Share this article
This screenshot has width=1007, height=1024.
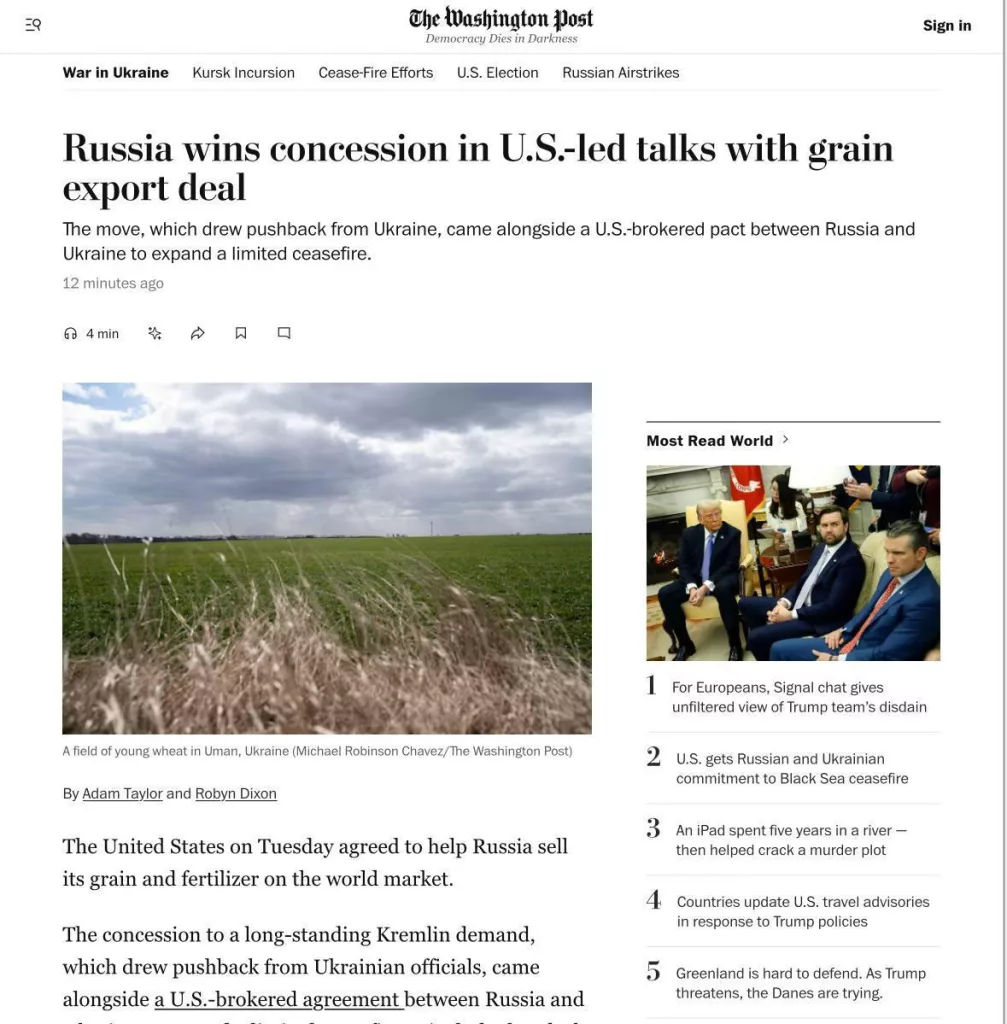(x=198, y=333)
